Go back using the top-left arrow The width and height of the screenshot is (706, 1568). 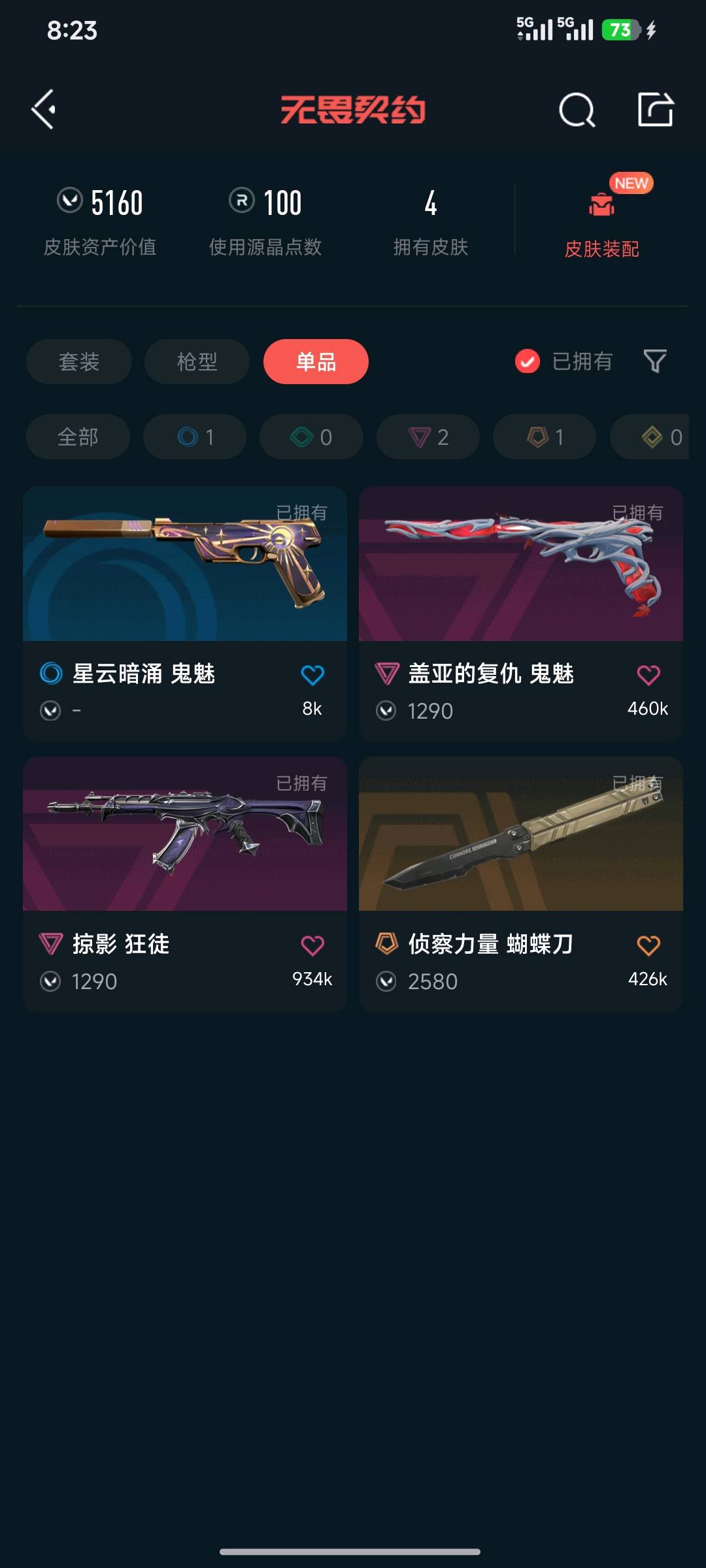[x=43, y=109]
